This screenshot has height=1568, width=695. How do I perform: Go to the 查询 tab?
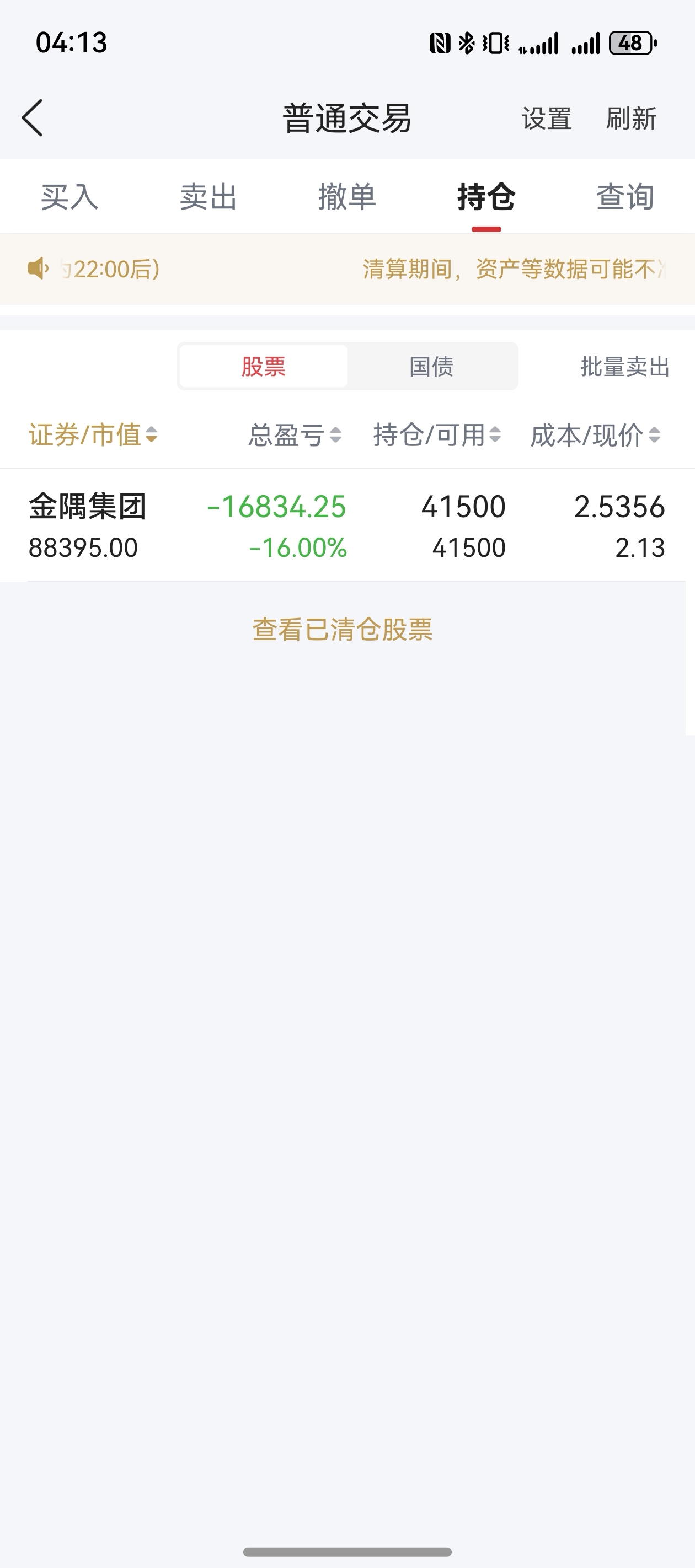pos(625,197)
